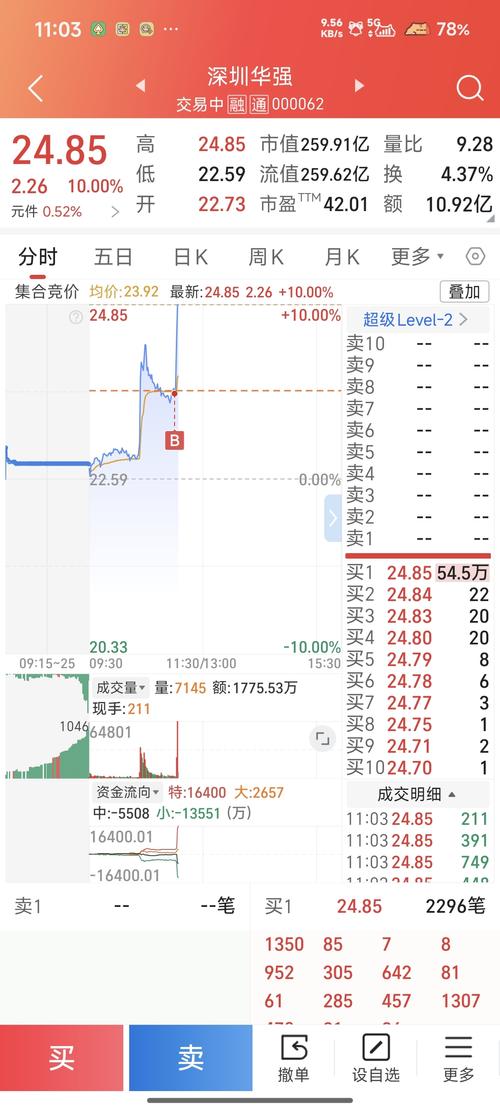The height and width of the screenshot is (1113, 500).
Task: Open chart settings hexagon icon
Action: 475,257
